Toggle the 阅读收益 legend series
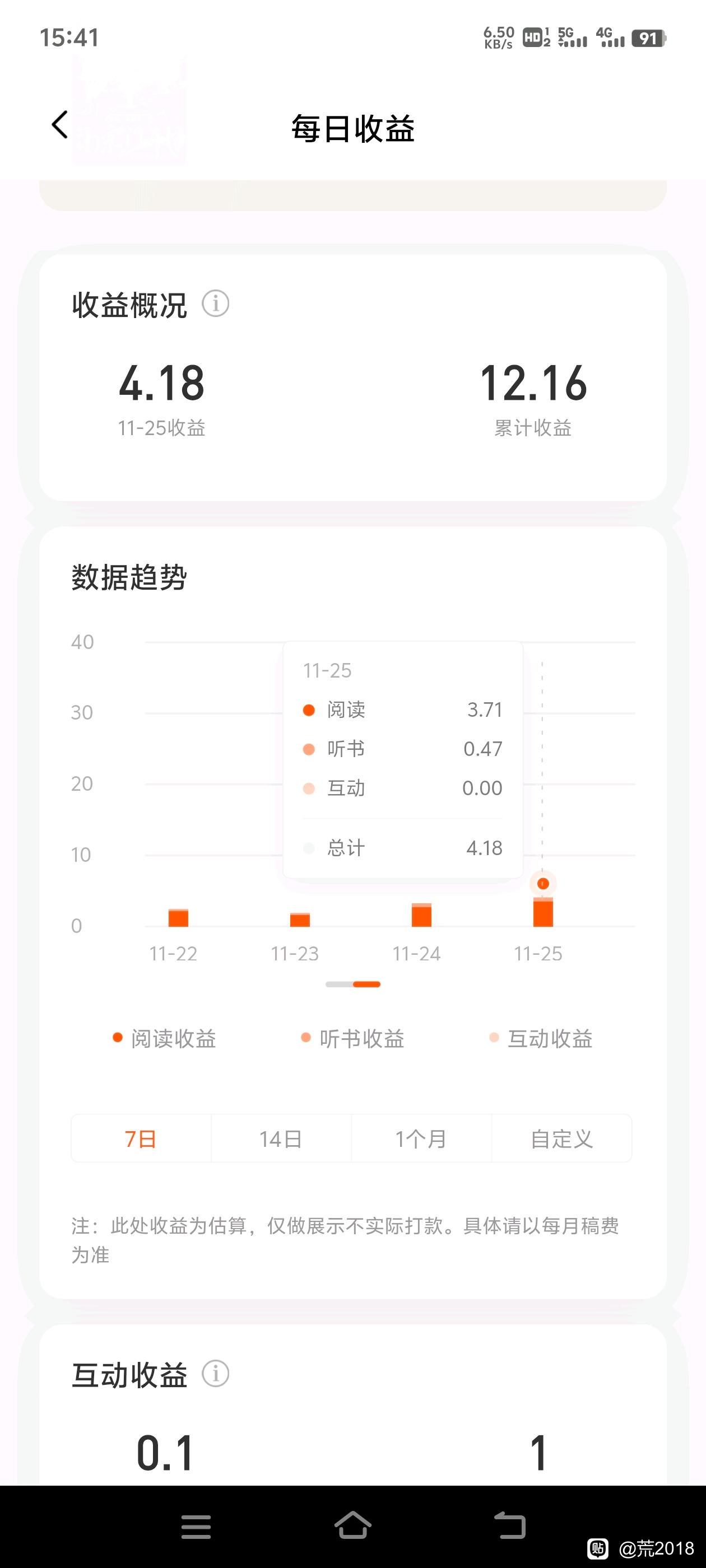 [x=165, y=1038]
